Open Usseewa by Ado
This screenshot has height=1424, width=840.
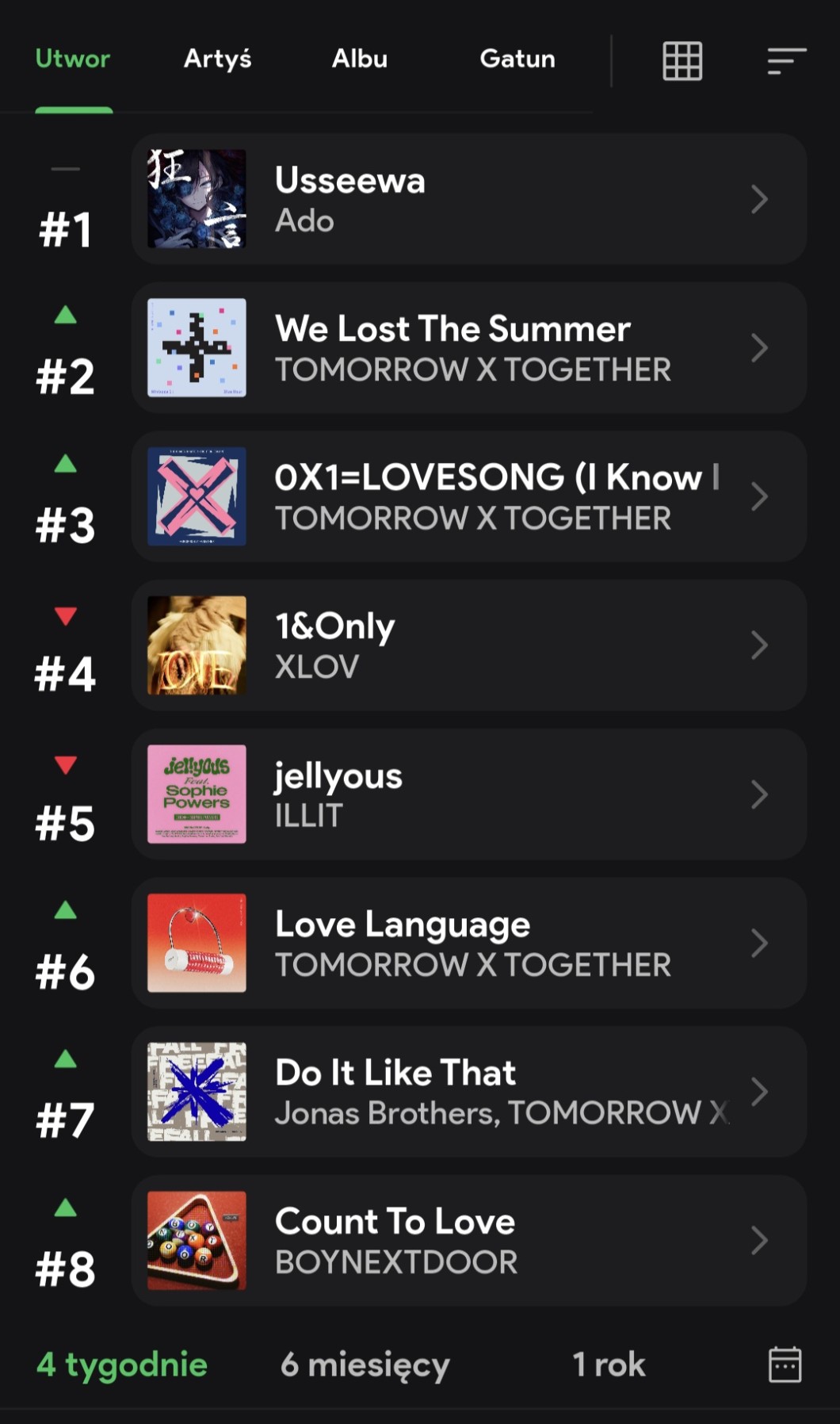coord(469,199)
